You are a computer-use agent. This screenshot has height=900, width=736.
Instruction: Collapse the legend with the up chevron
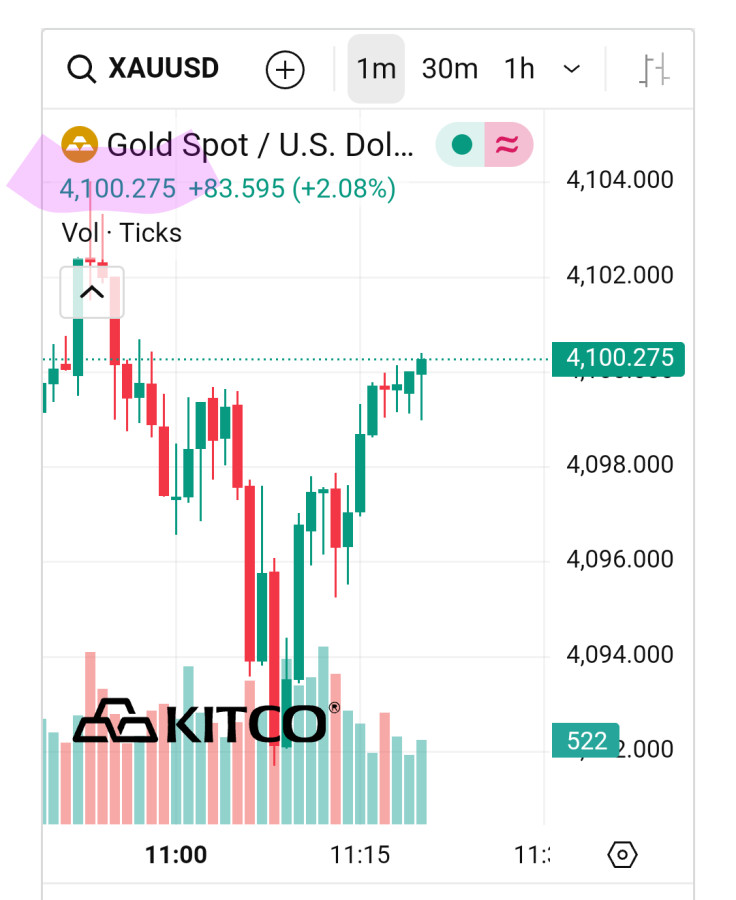[x=92, y=292]
